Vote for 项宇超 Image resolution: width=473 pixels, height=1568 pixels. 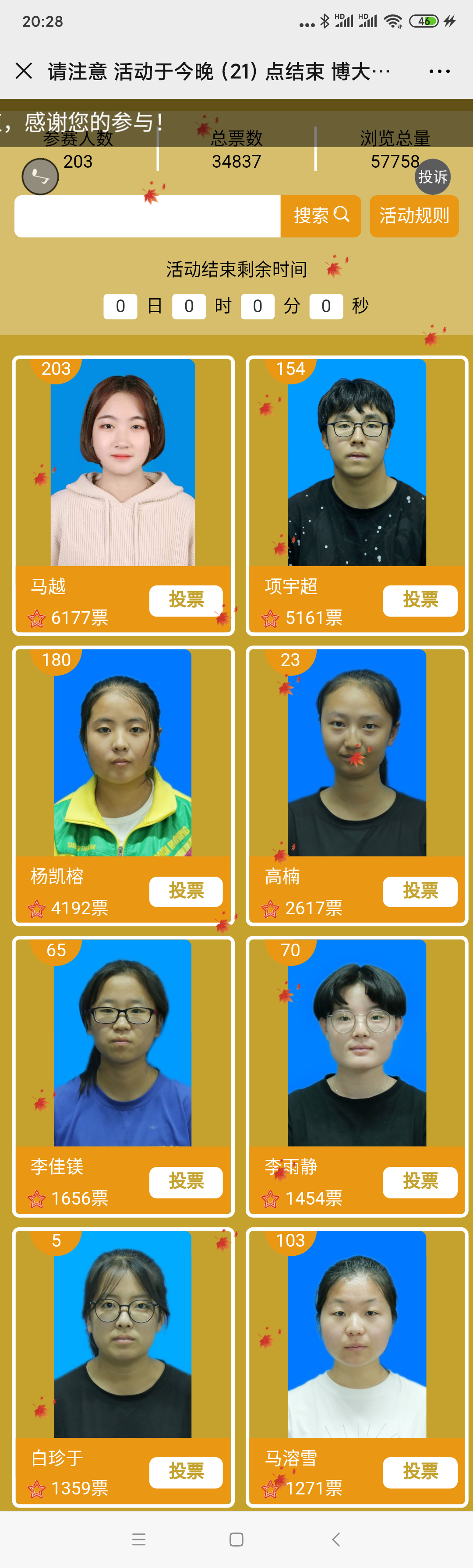coord(420,600)
